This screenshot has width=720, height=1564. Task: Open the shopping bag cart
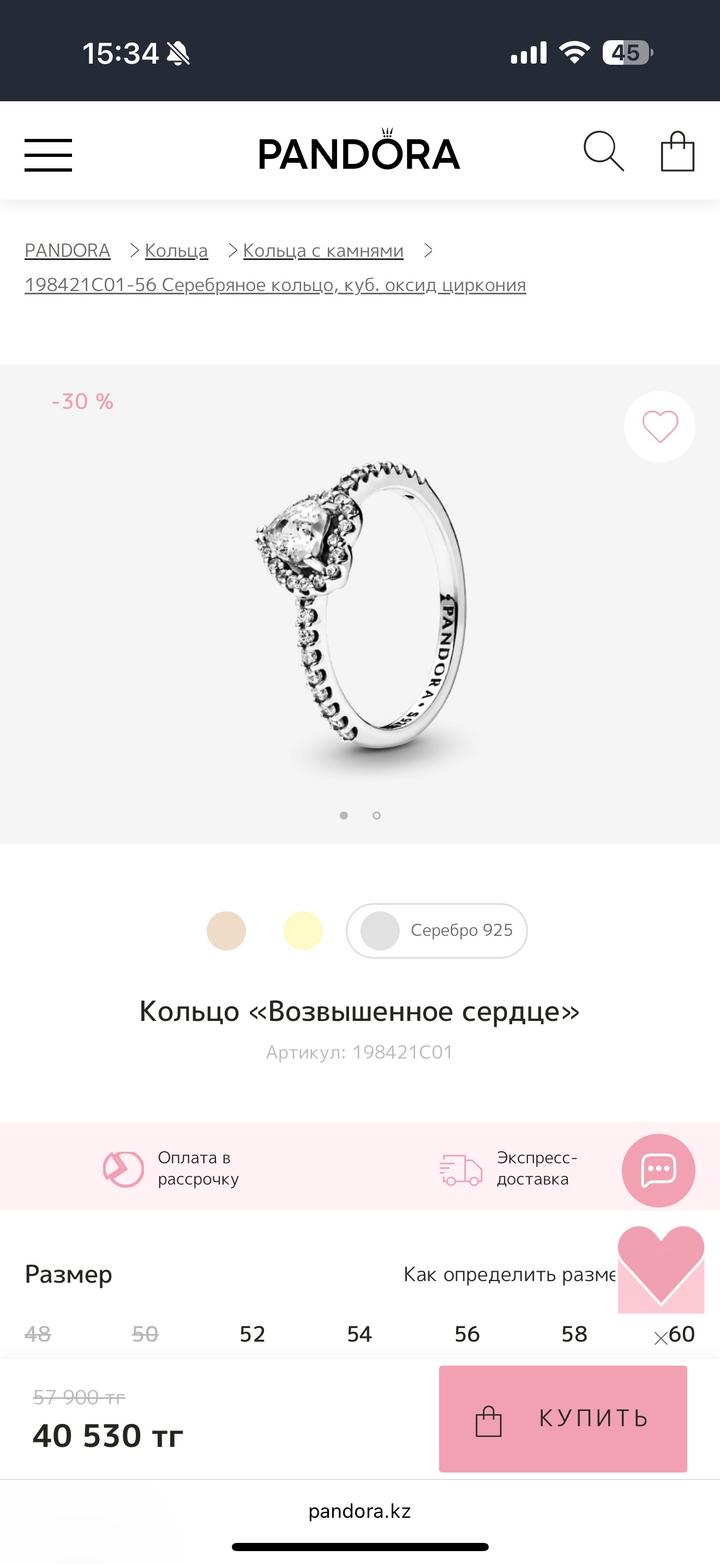[x=677, y=153]
